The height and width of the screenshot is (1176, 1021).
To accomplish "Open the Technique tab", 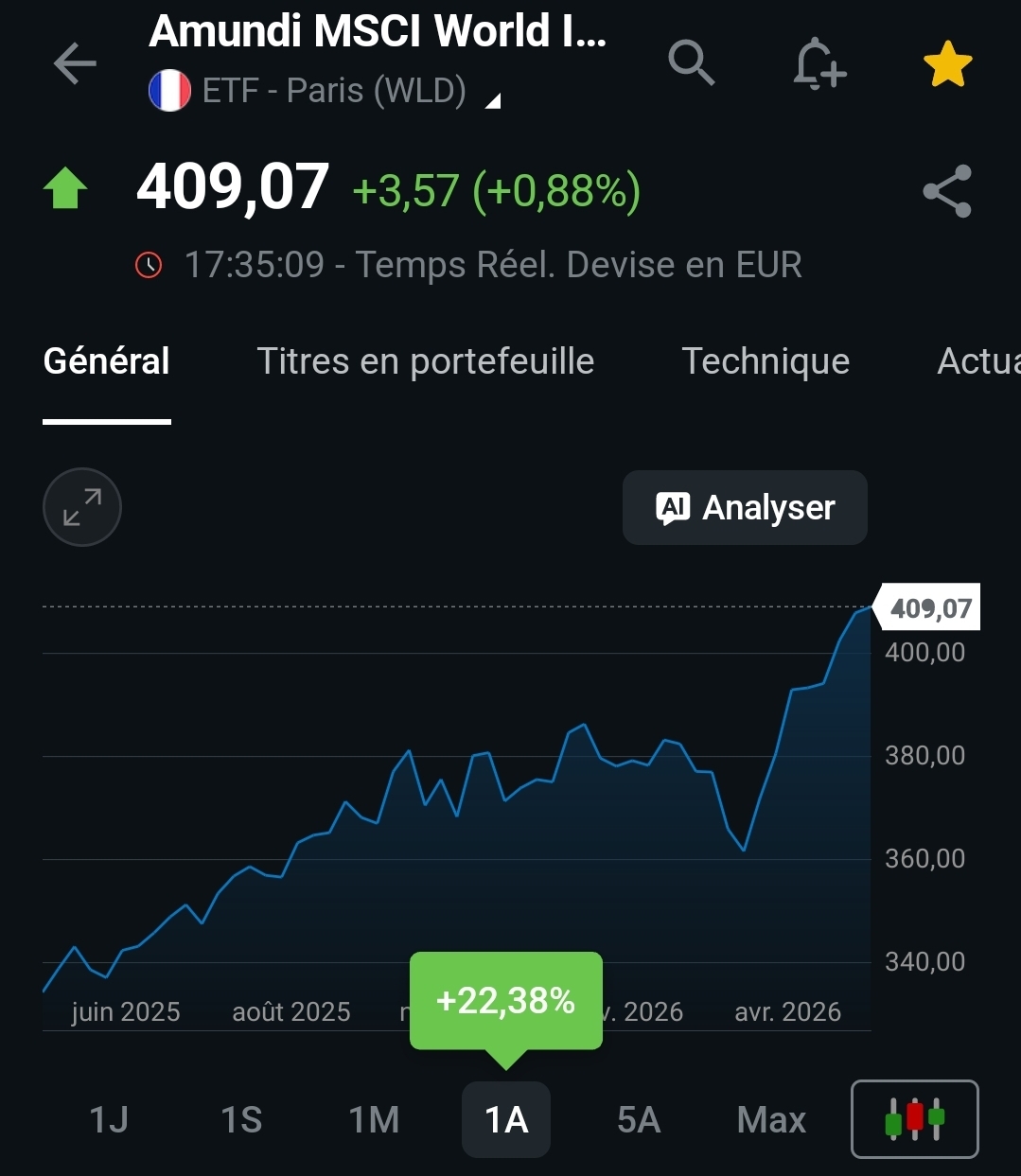I will click(766, 361).
